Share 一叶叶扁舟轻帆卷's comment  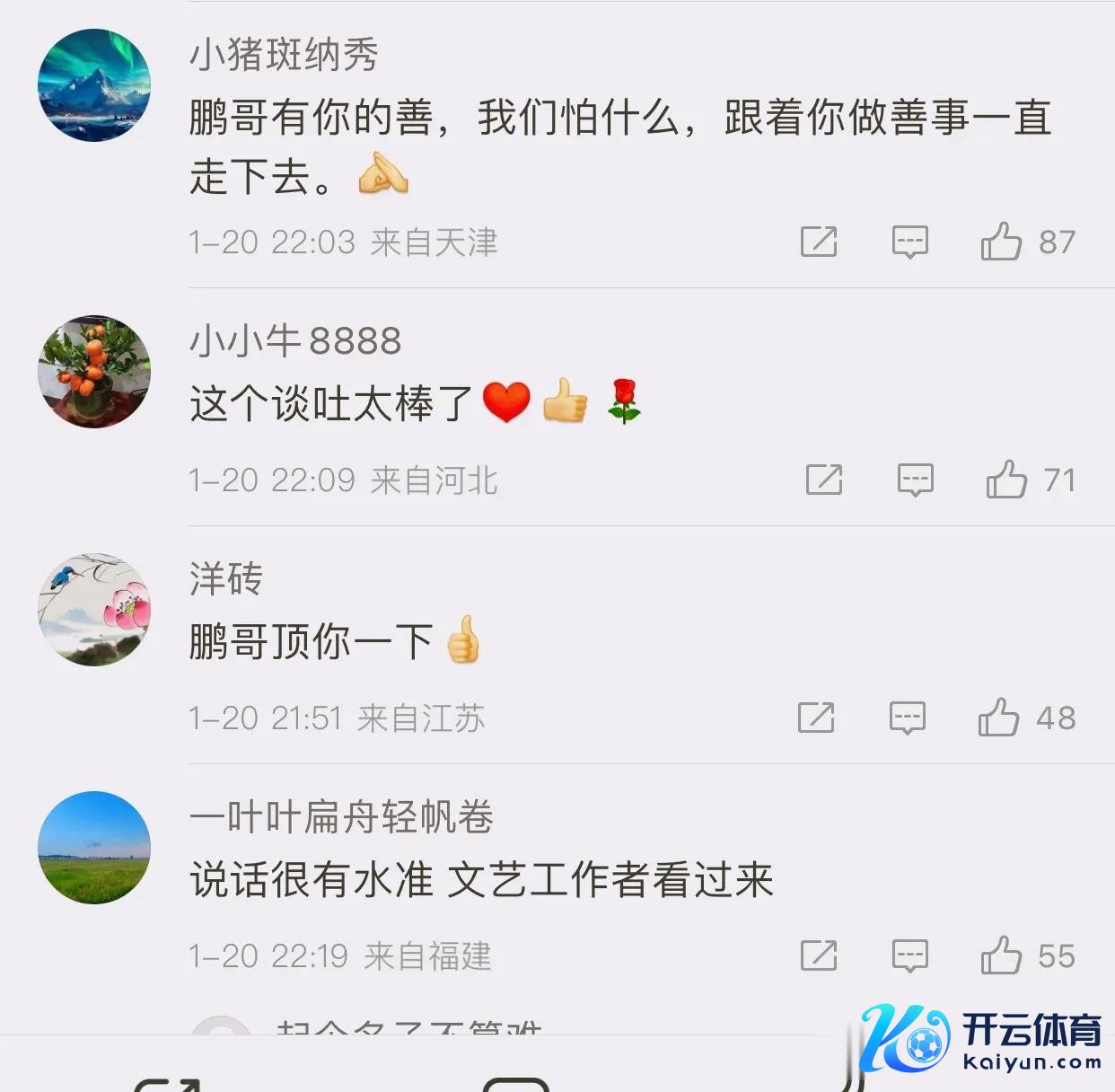(818, 955)
